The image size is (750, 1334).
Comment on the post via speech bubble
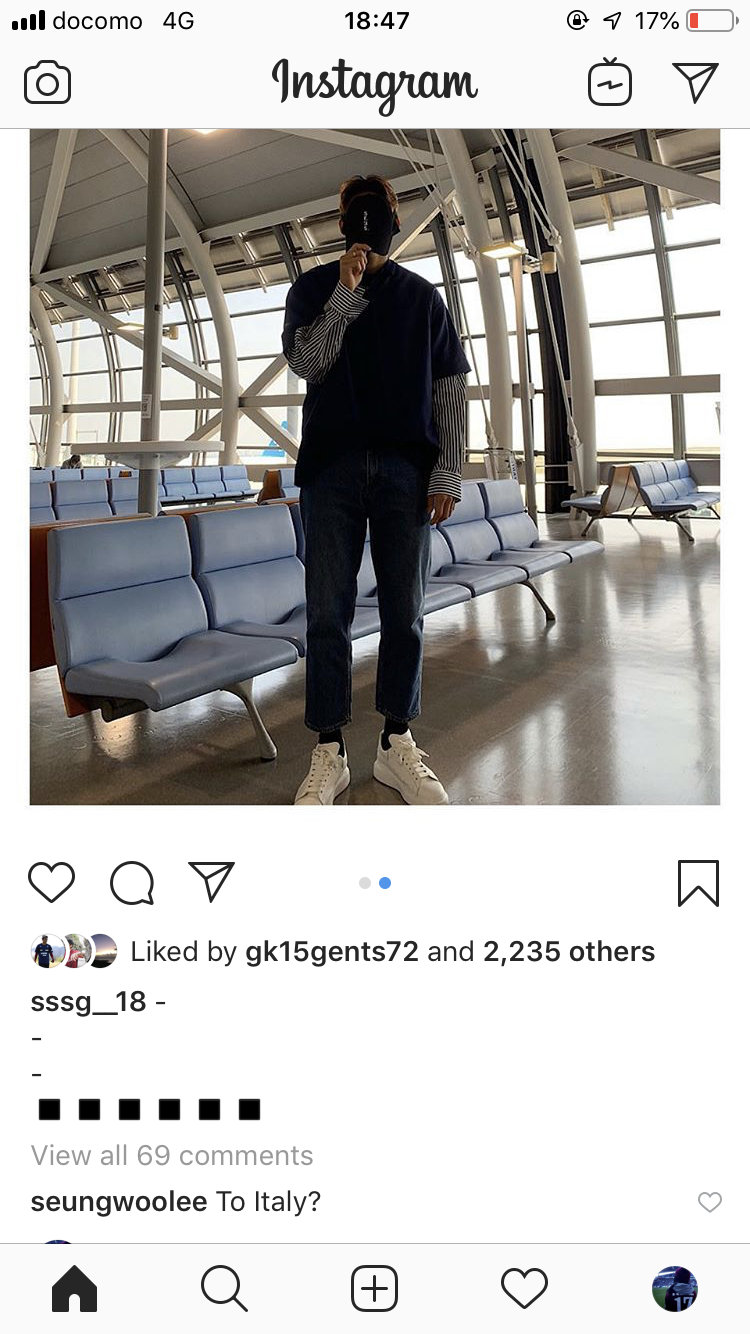(x=132, y=883)
